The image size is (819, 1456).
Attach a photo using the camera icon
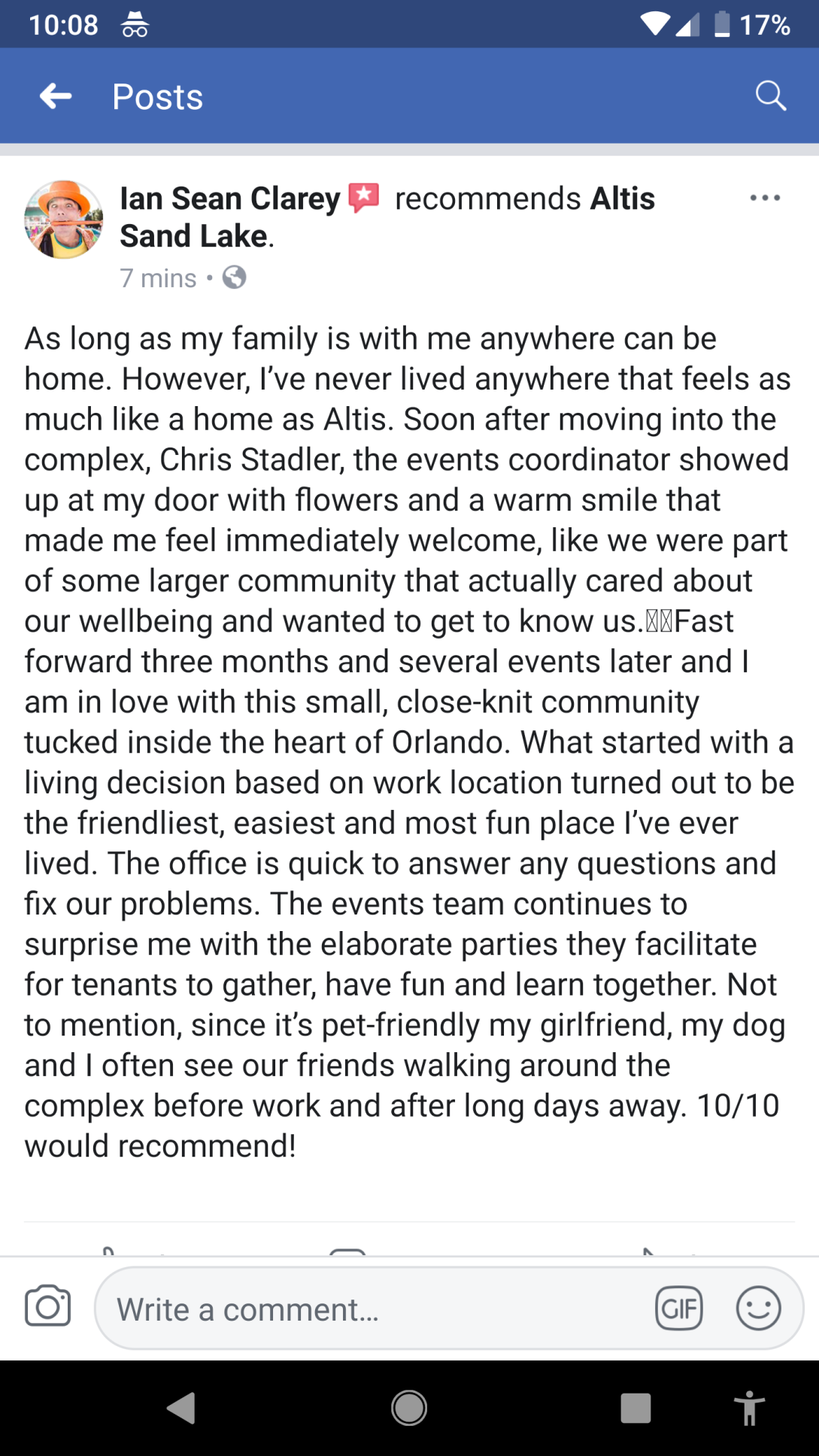pyautogui.click(x=48, y=1306)
